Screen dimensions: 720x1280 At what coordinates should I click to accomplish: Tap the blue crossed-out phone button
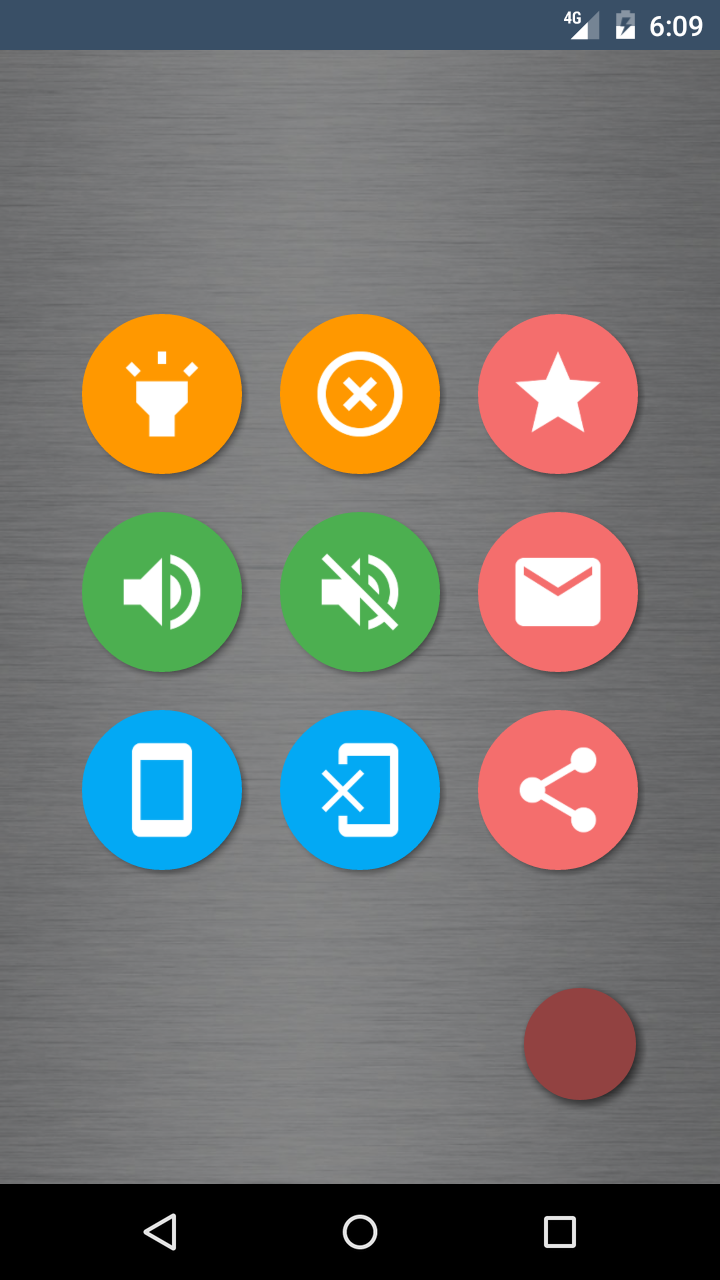[360, 790]
